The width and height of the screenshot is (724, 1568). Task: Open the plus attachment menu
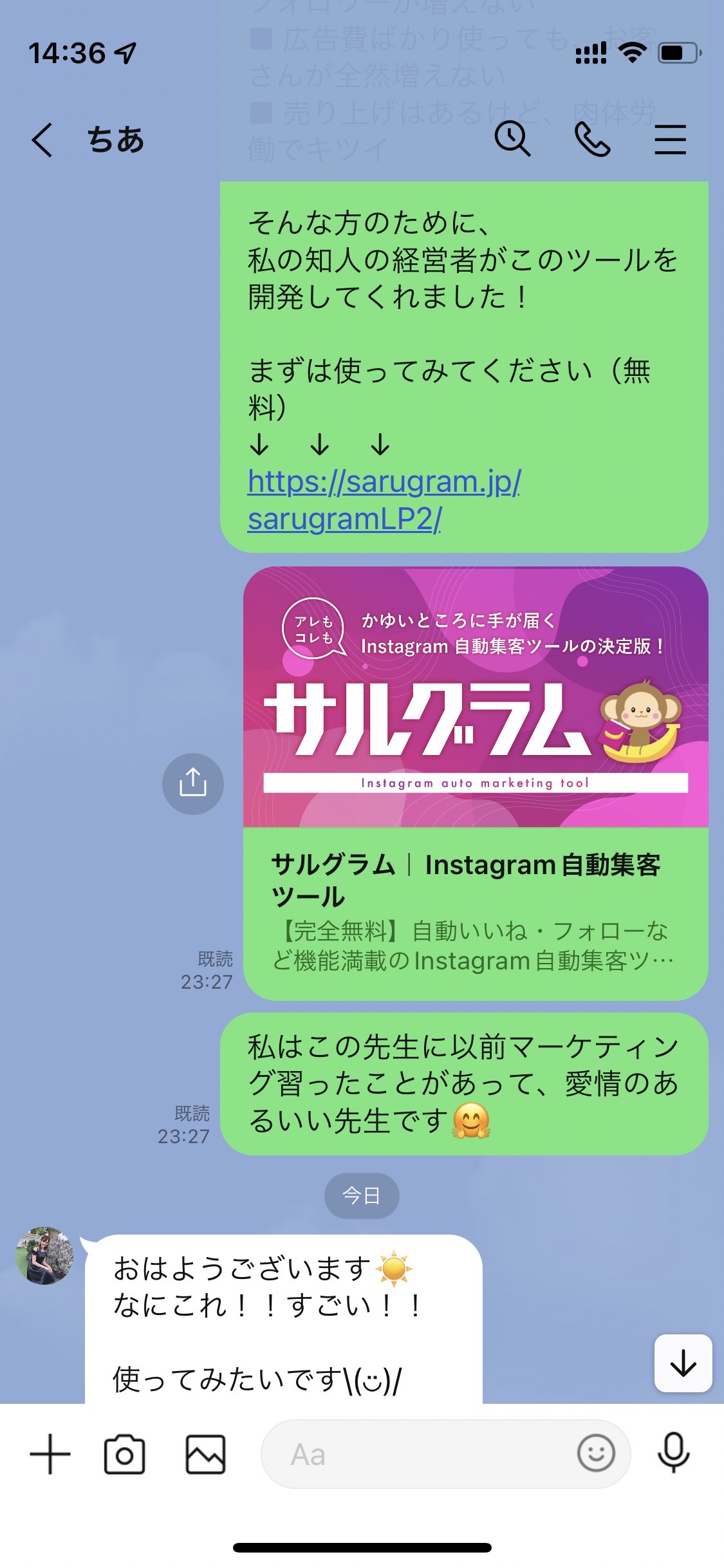50,1455
